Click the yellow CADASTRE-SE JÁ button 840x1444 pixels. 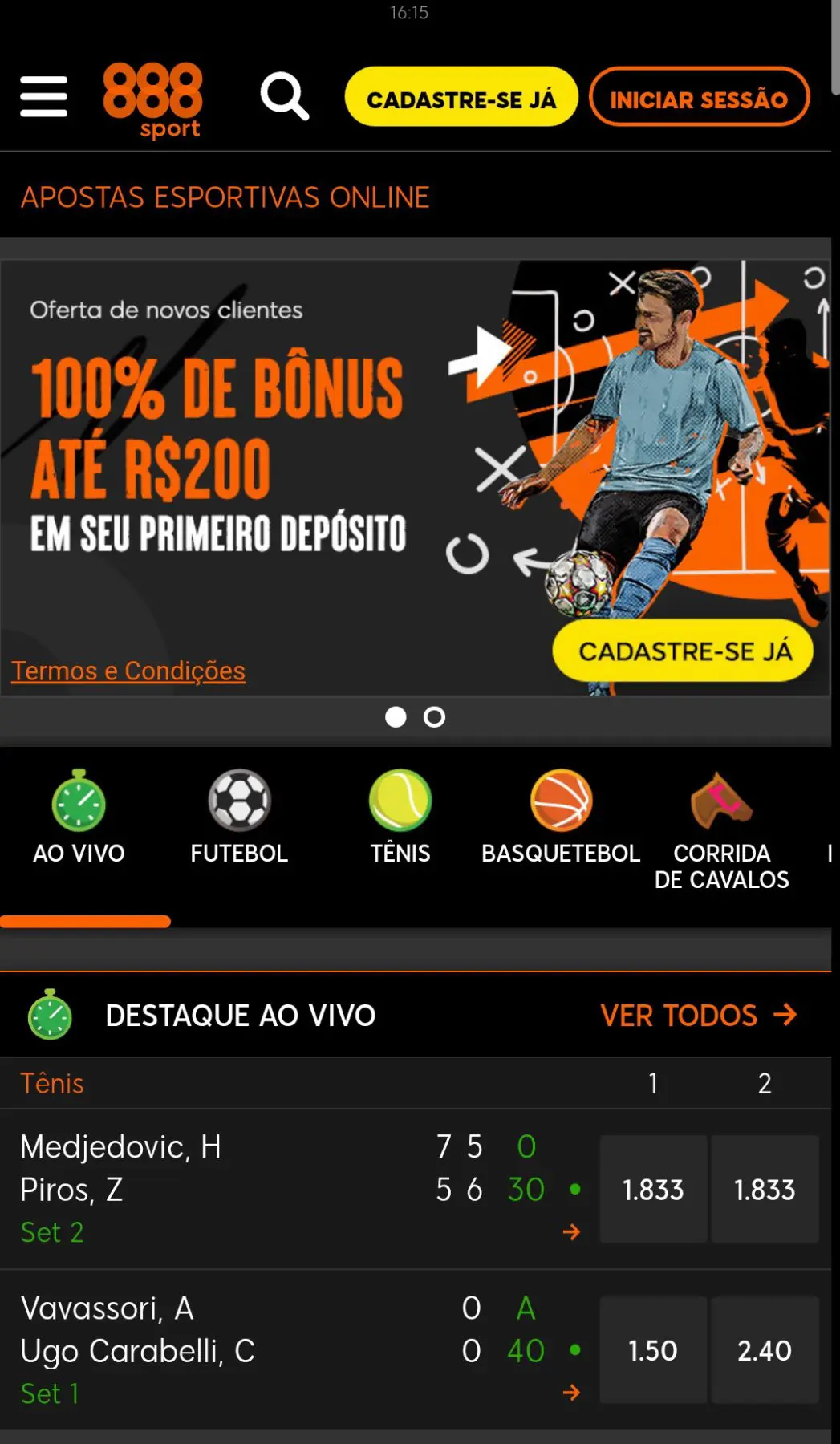[461, 97]
